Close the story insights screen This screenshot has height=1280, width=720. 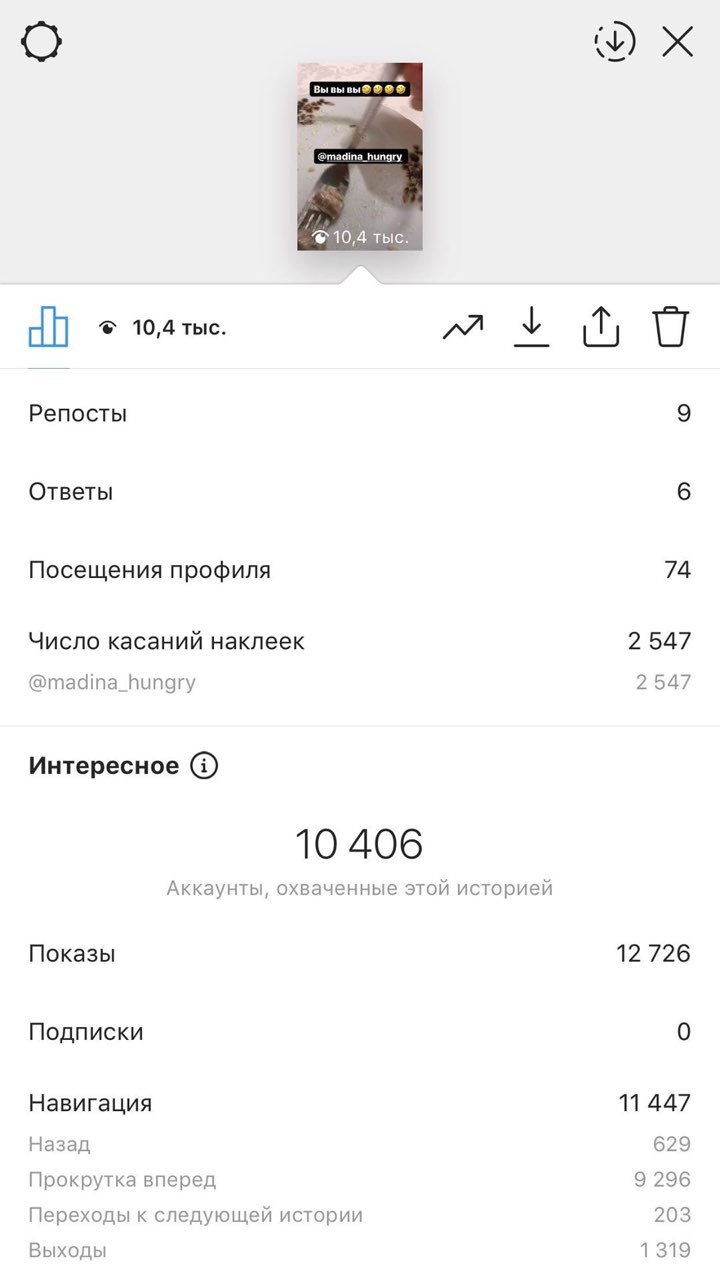coord(678,42)
